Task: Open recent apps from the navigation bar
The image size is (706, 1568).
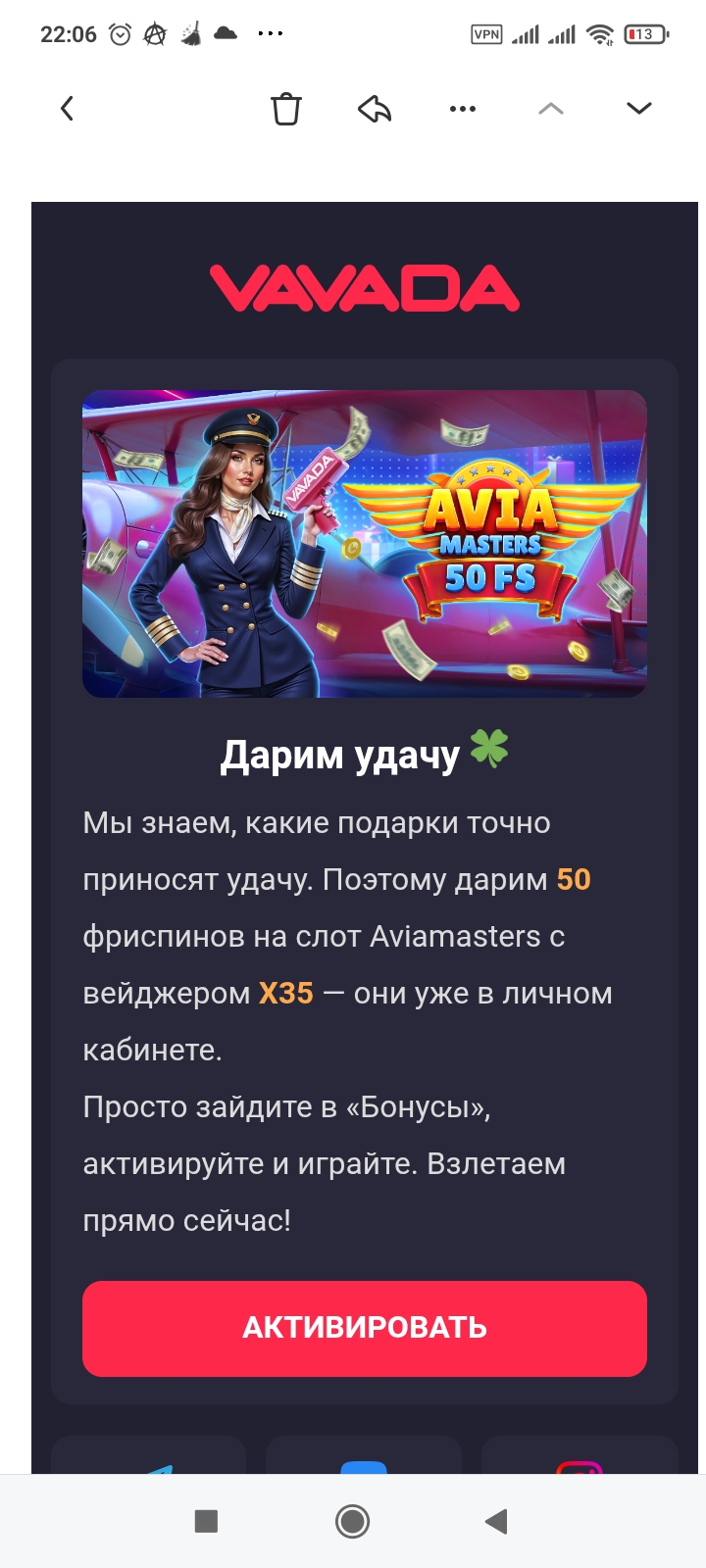Action: (206, 1521)
